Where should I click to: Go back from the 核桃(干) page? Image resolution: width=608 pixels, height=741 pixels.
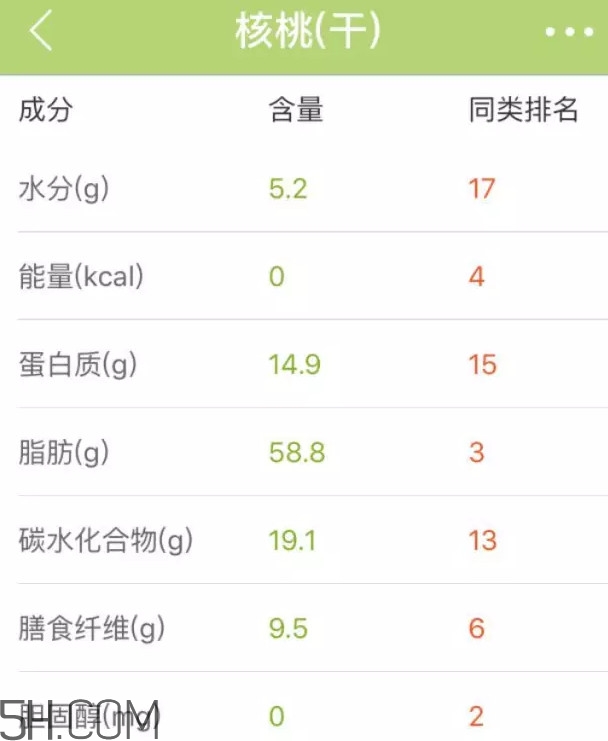pos(41,32)
